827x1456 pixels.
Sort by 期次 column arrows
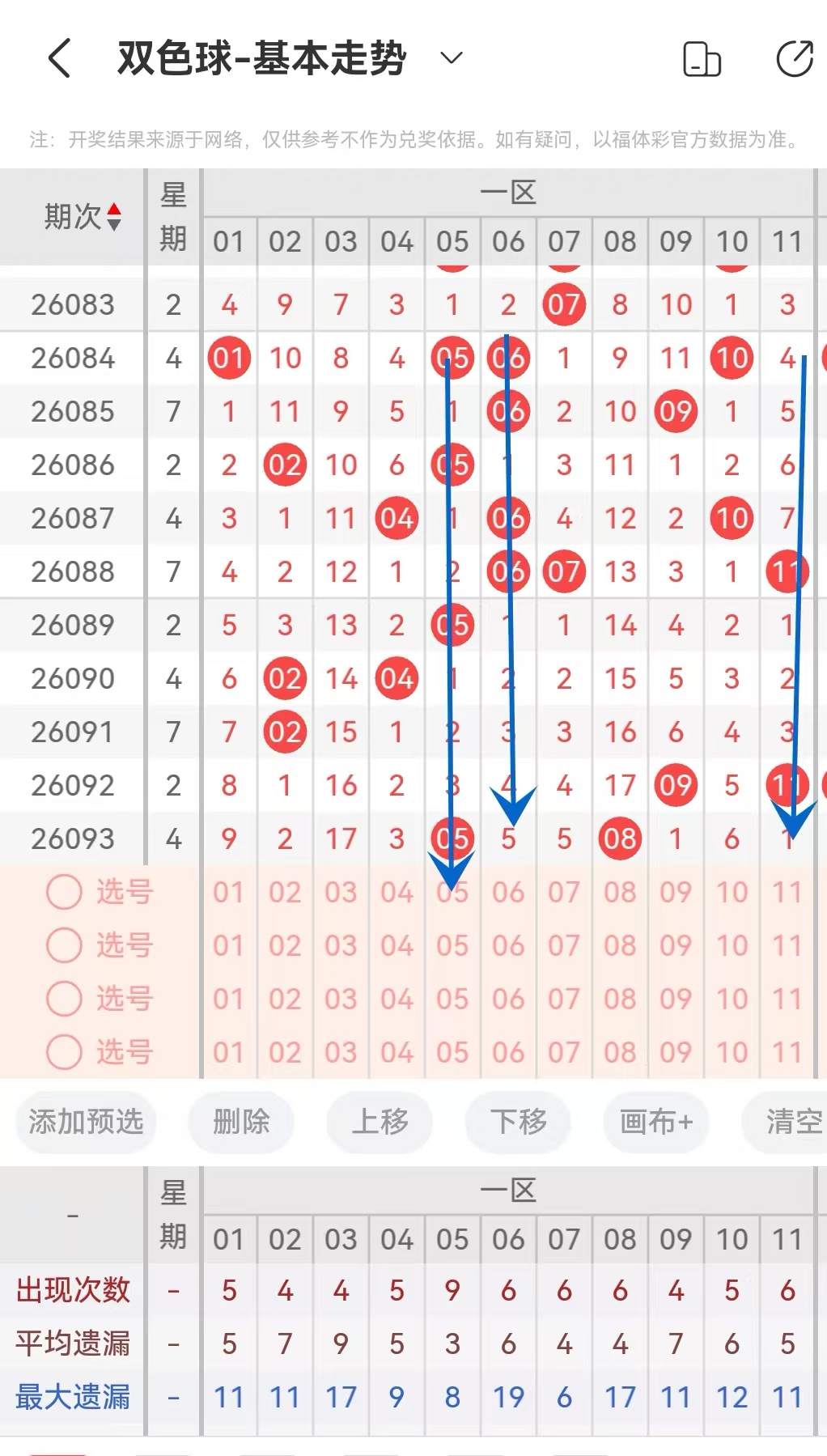click(x=114, y=216)
